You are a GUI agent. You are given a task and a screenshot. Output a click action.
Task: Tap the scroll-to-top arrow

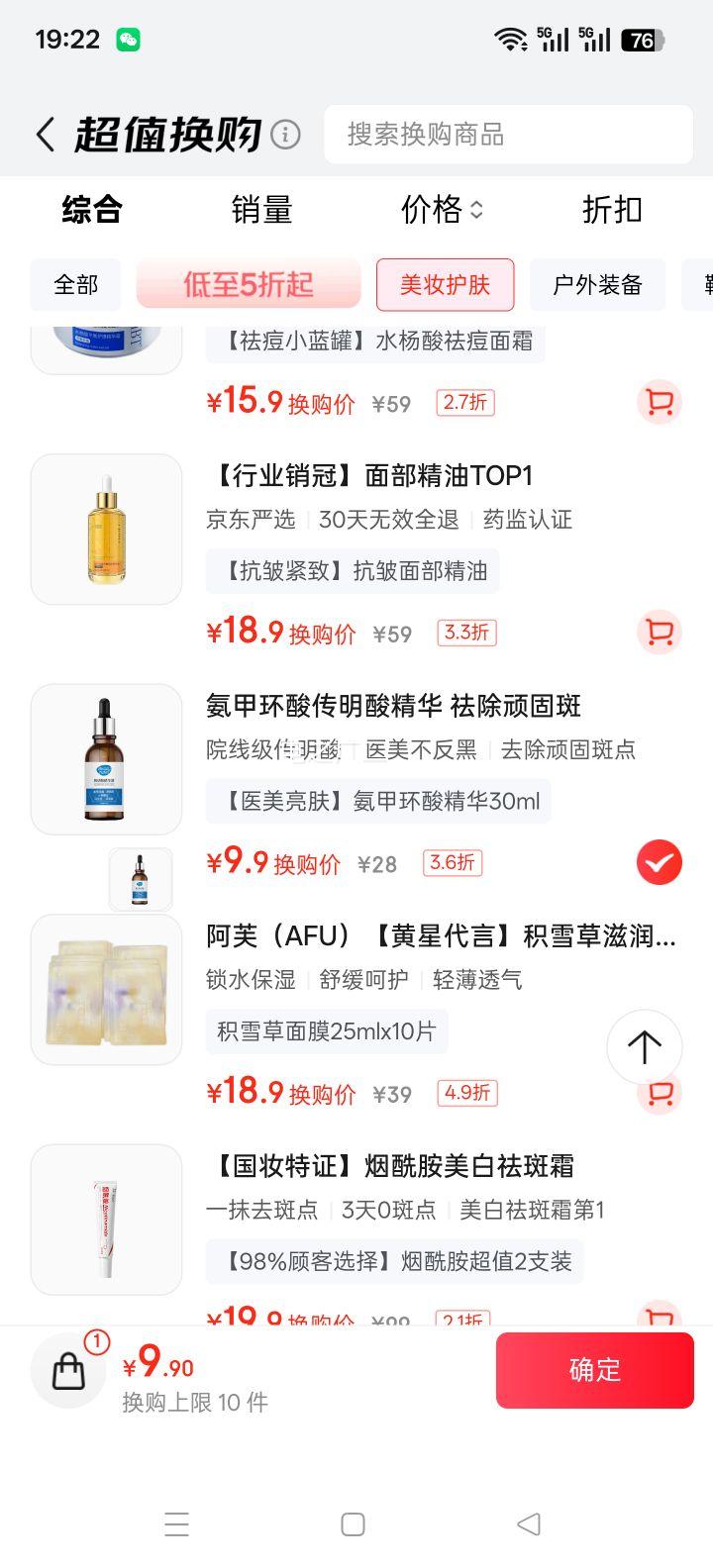tap(644, 1047)
